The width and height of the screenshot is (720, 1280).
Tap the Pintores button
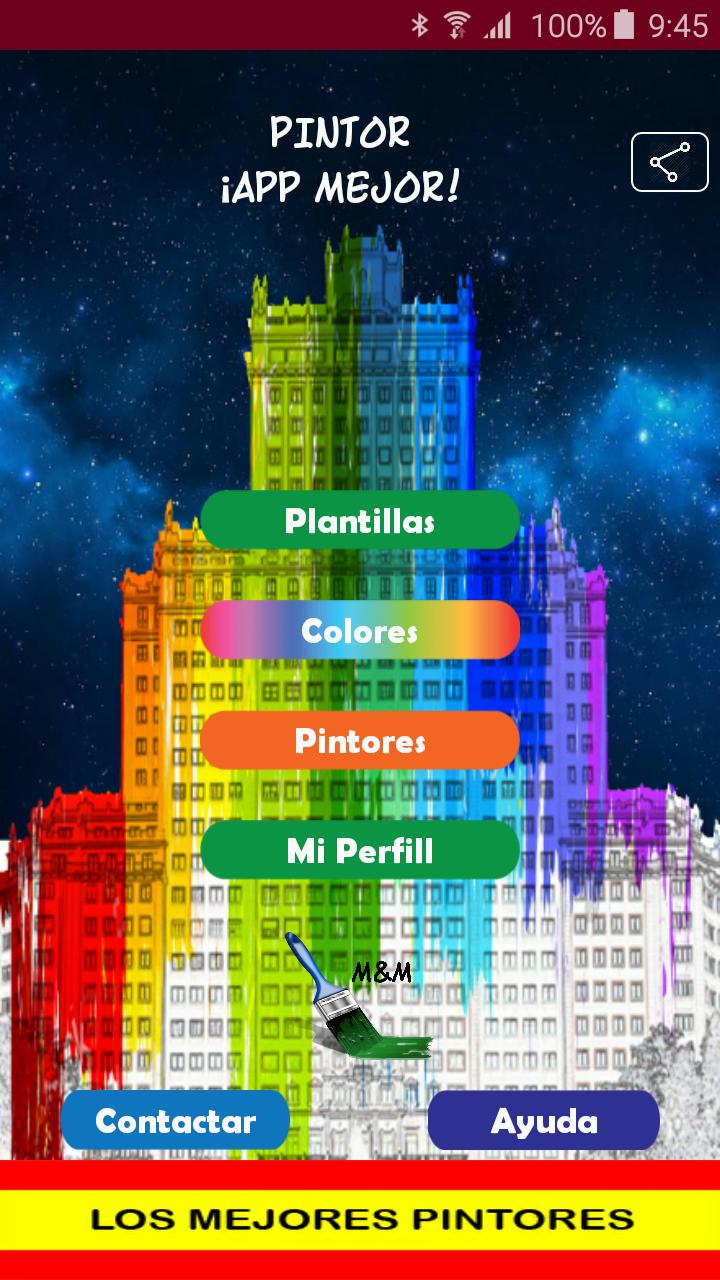(x=360, y=741)
